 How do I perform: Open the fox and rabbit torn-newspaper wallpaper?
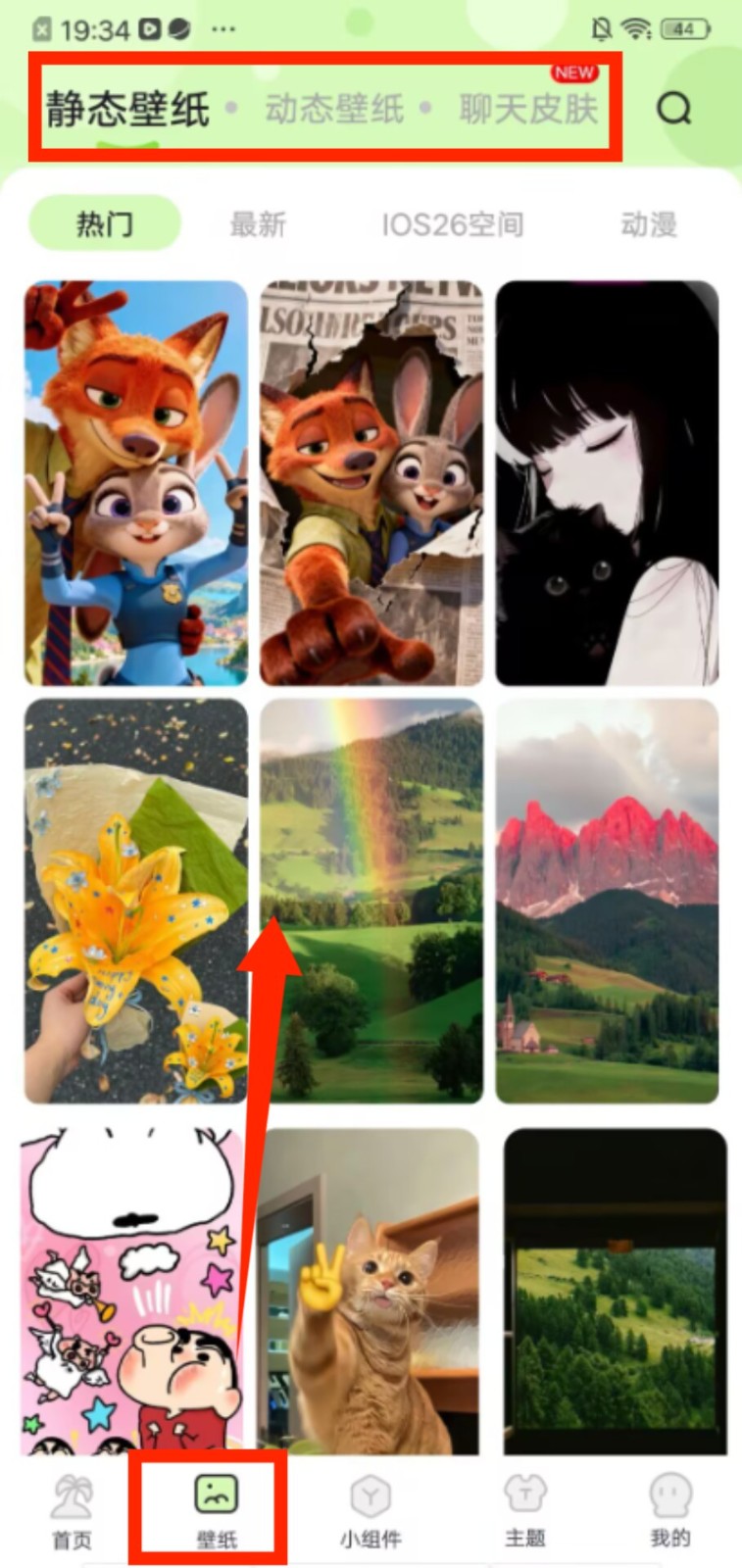[x=371, y=483]
